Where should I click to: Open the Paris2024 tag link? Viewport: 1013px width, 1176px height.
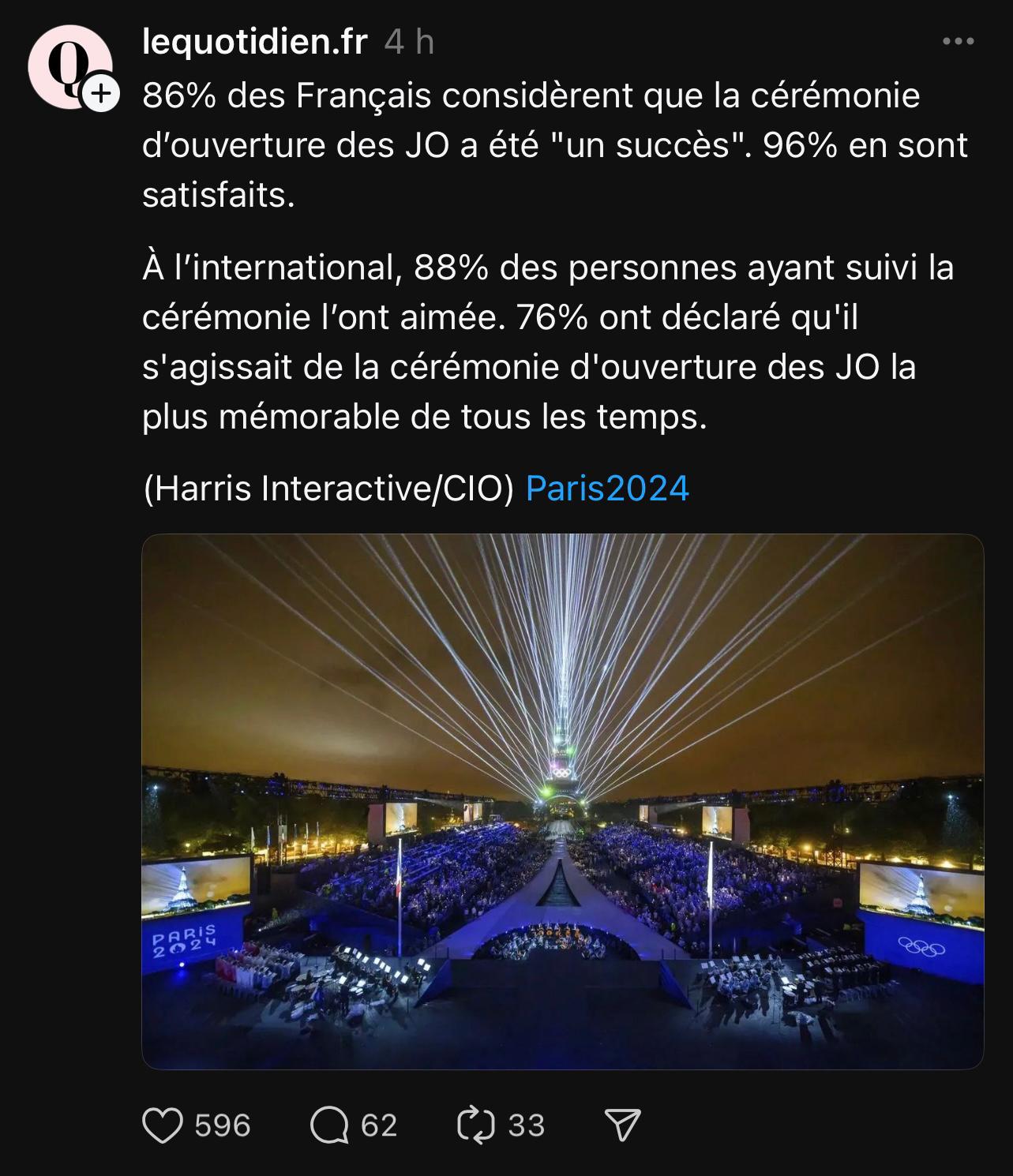(607, 489)
